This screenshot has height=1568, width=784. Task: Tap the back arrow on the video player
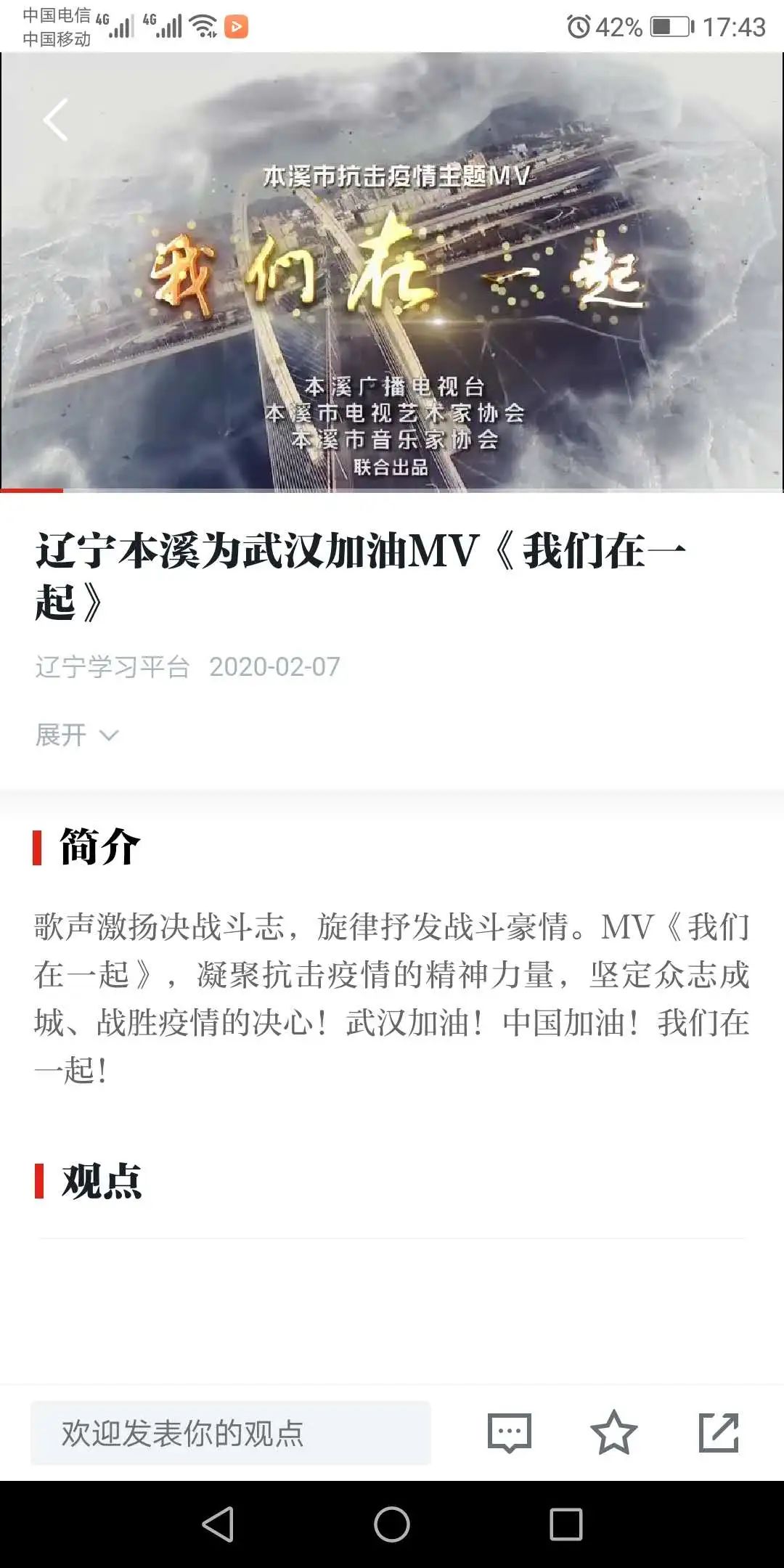(53, 120)
